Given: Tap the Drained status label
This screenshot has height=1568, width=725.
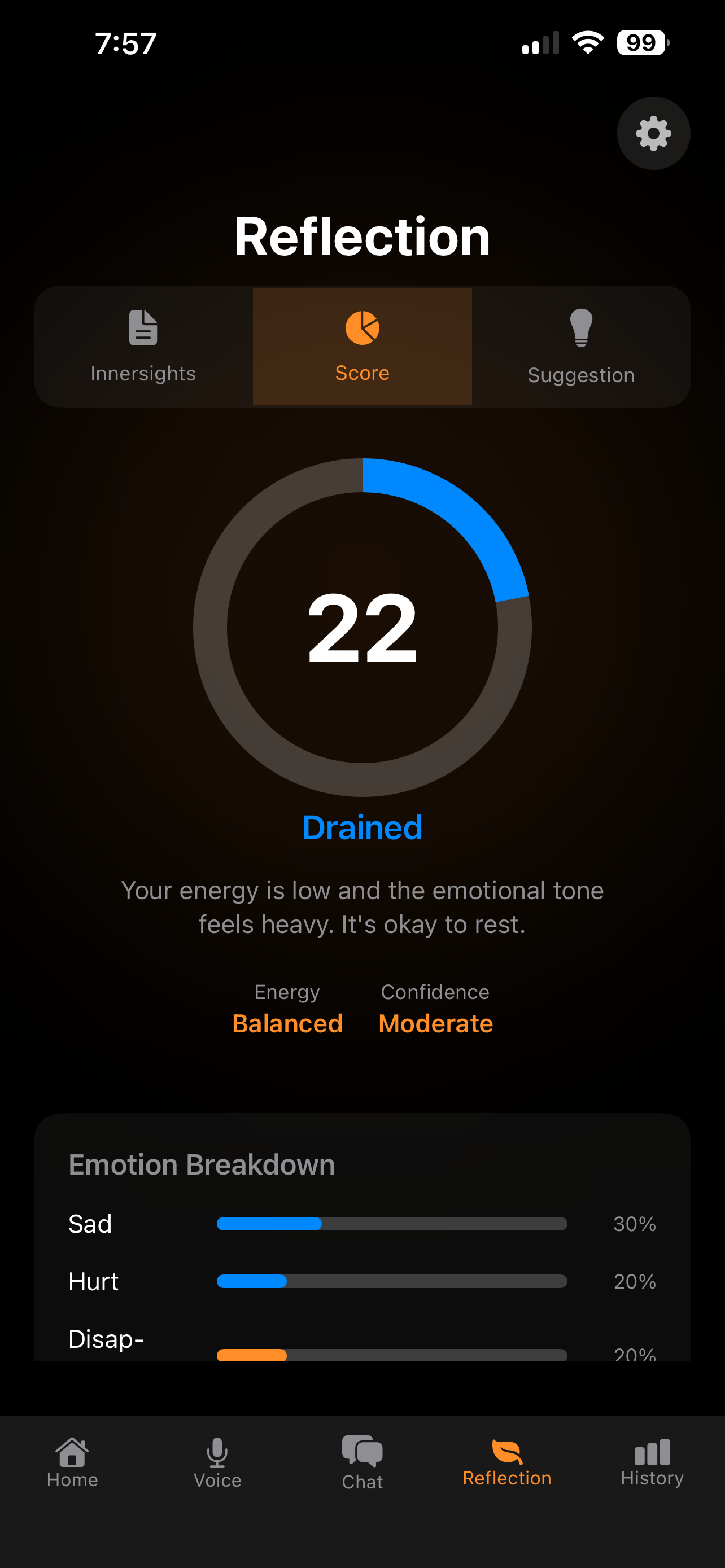Looking at the screenshot, I should 362,826.
